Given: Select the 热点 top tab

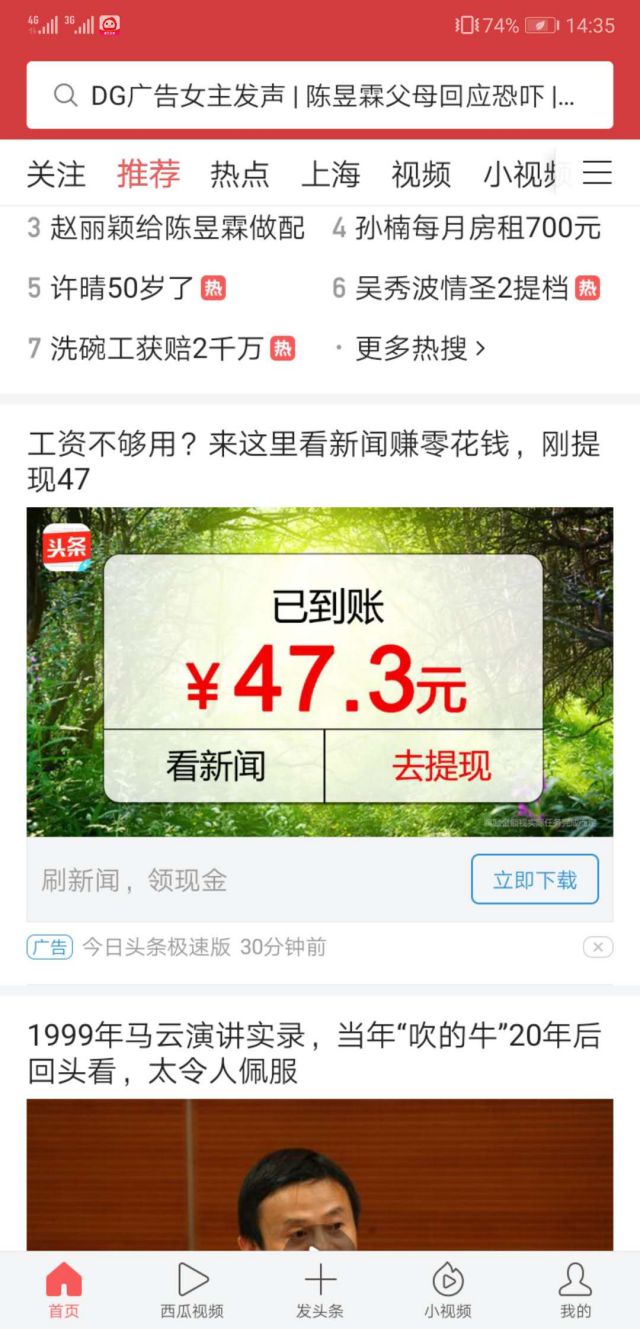Looking at the screenshot, I should click(239, 174).
